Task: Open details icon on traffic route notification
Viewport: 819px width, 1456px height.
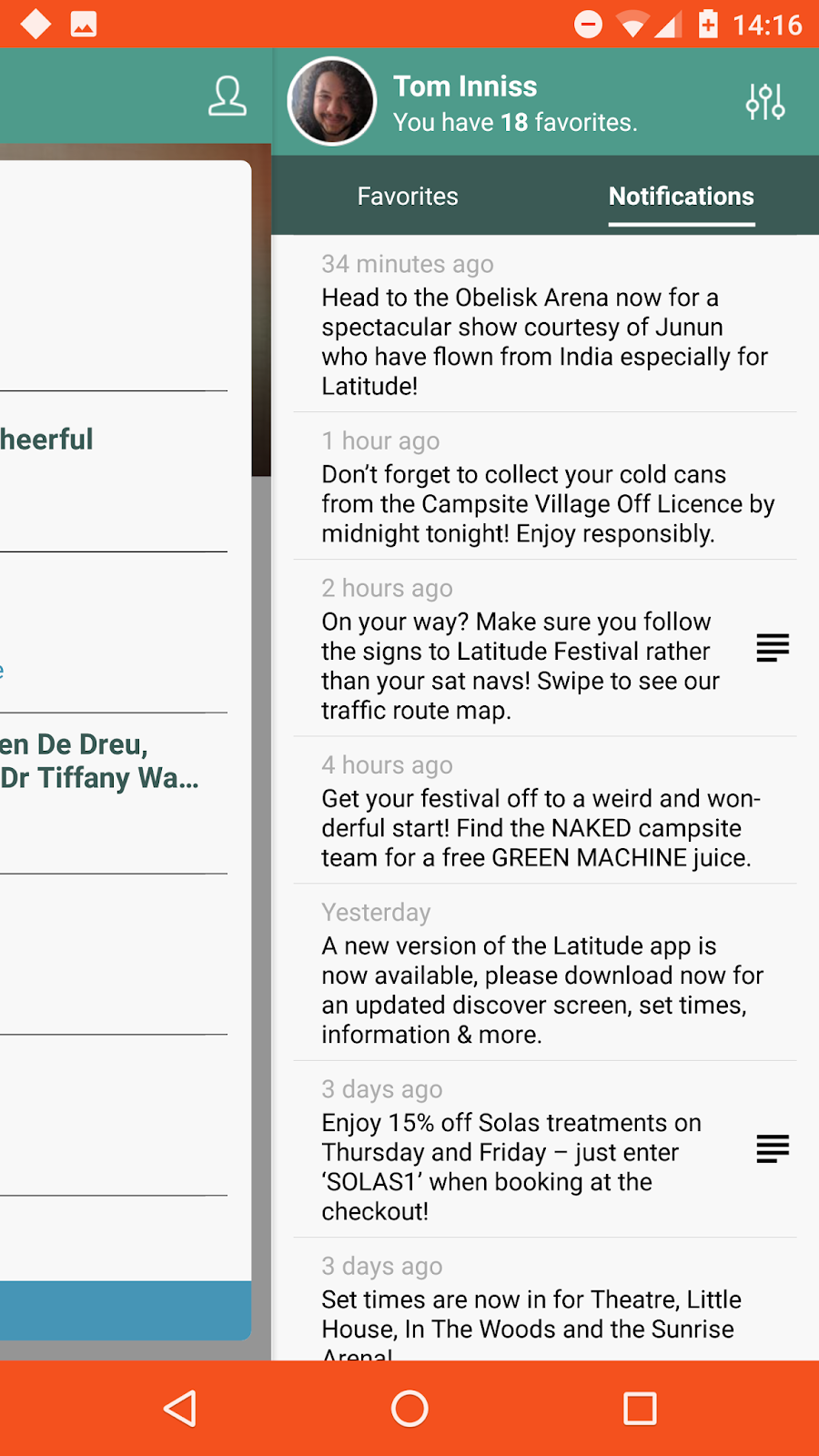Action: pyautogui.click(x=773, y=648)
